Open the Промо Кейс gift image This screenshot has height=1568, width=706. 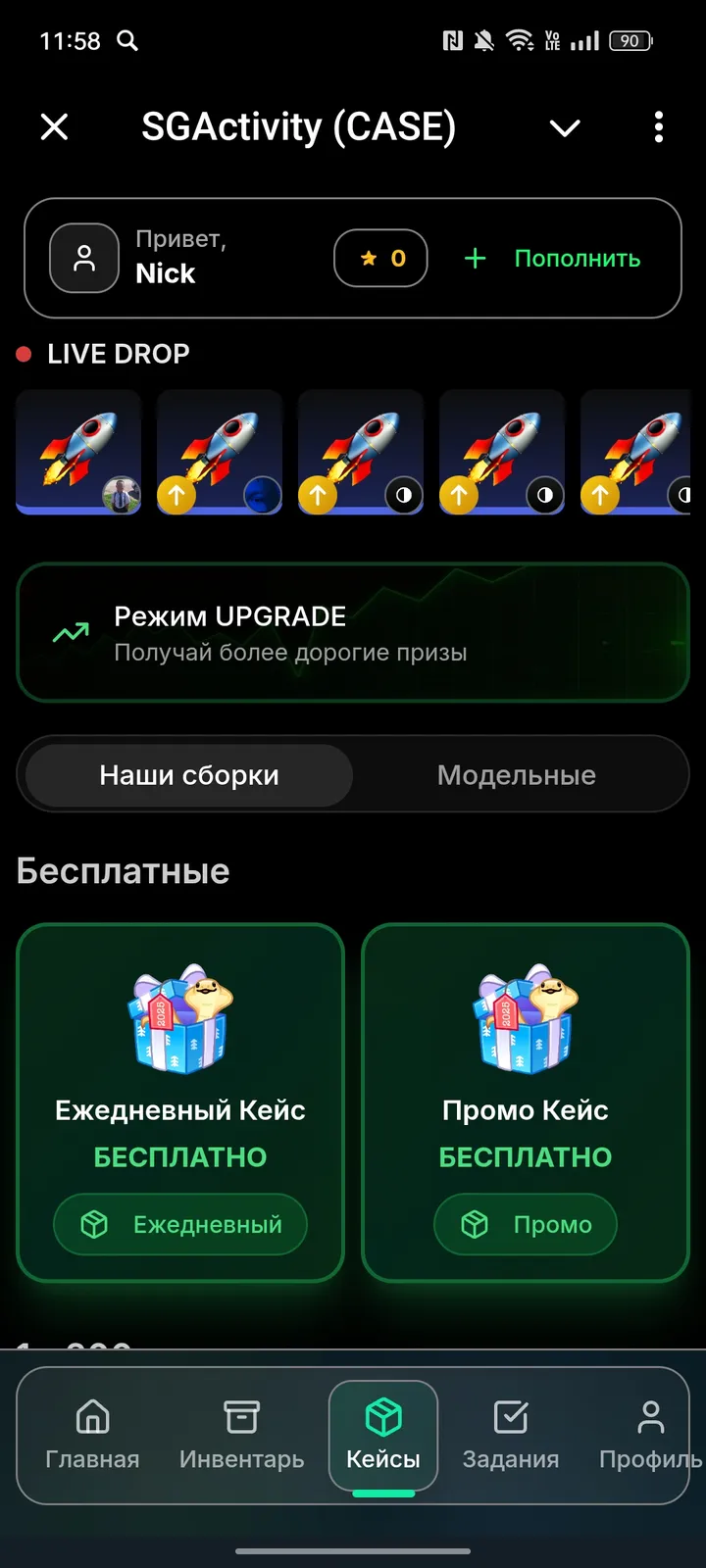pyautogui.click(x=525, y=1019)
